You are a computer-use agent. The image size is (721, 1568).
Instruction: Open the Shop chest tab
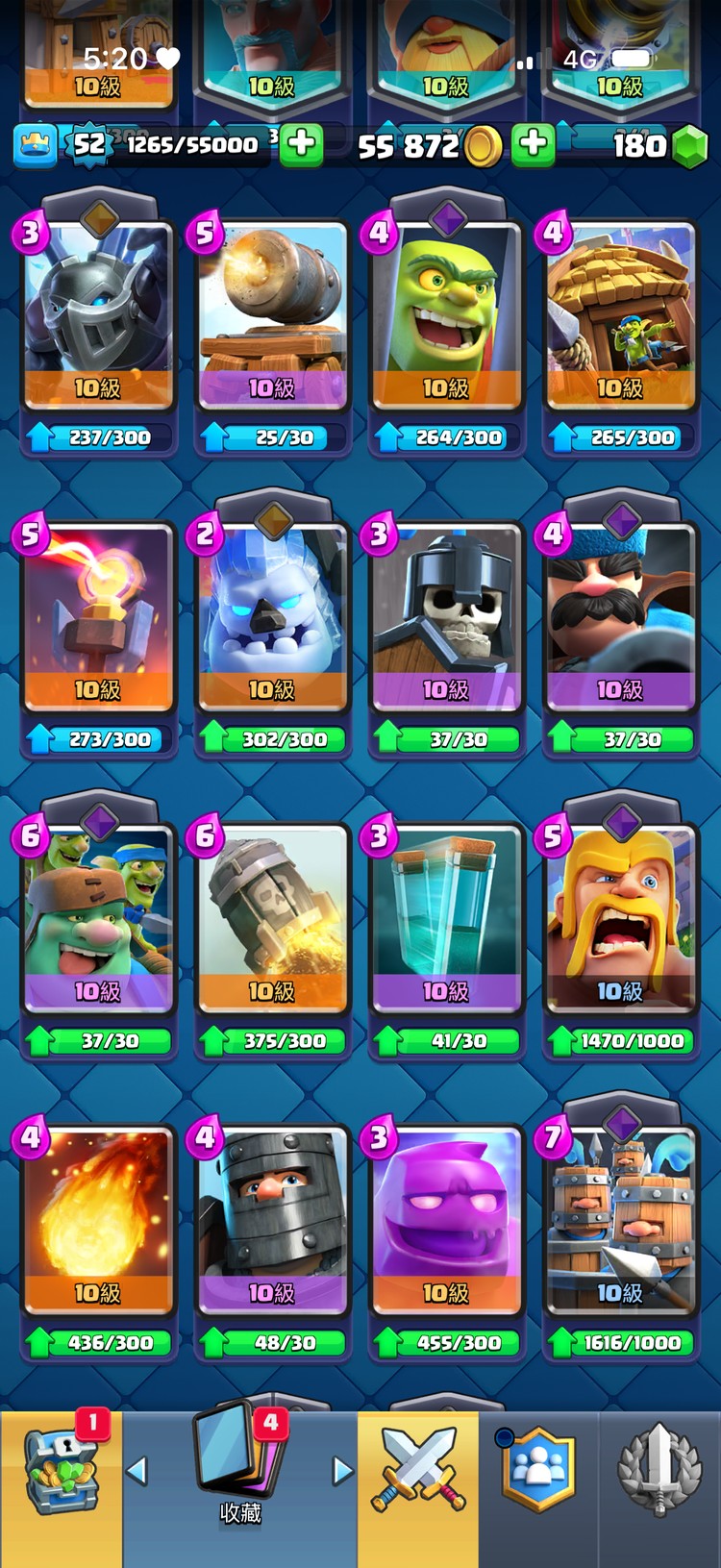click(60, 1471)
